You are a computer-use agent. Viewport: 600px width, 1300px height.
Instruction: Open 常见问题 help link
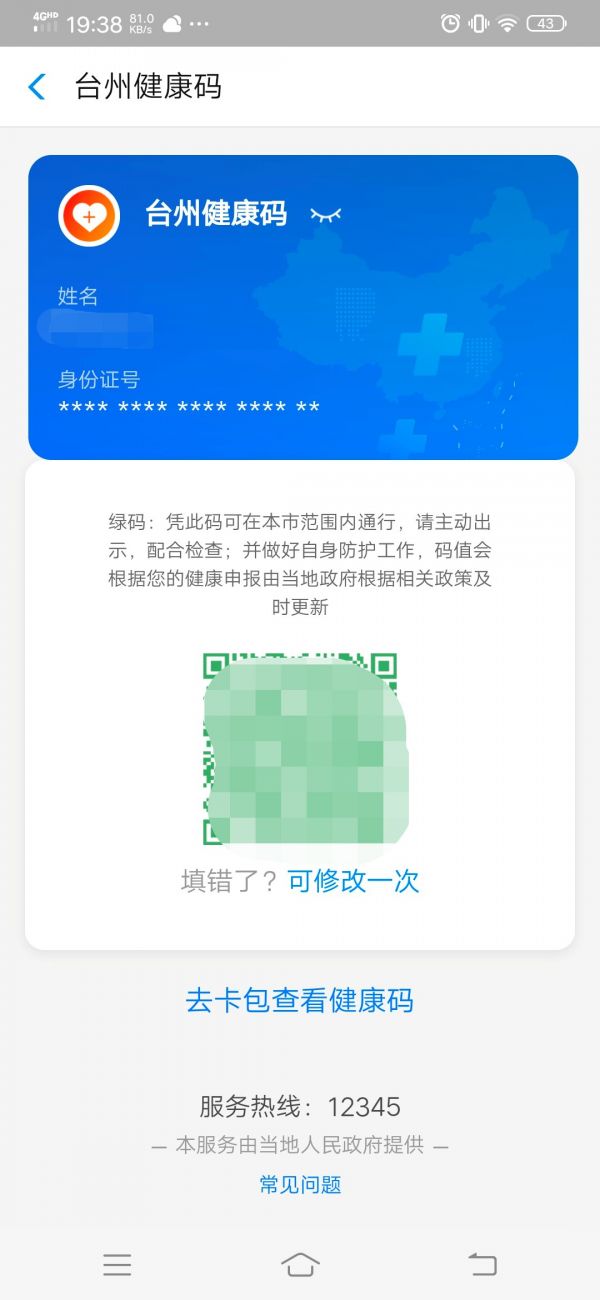tap(300, 1185)
